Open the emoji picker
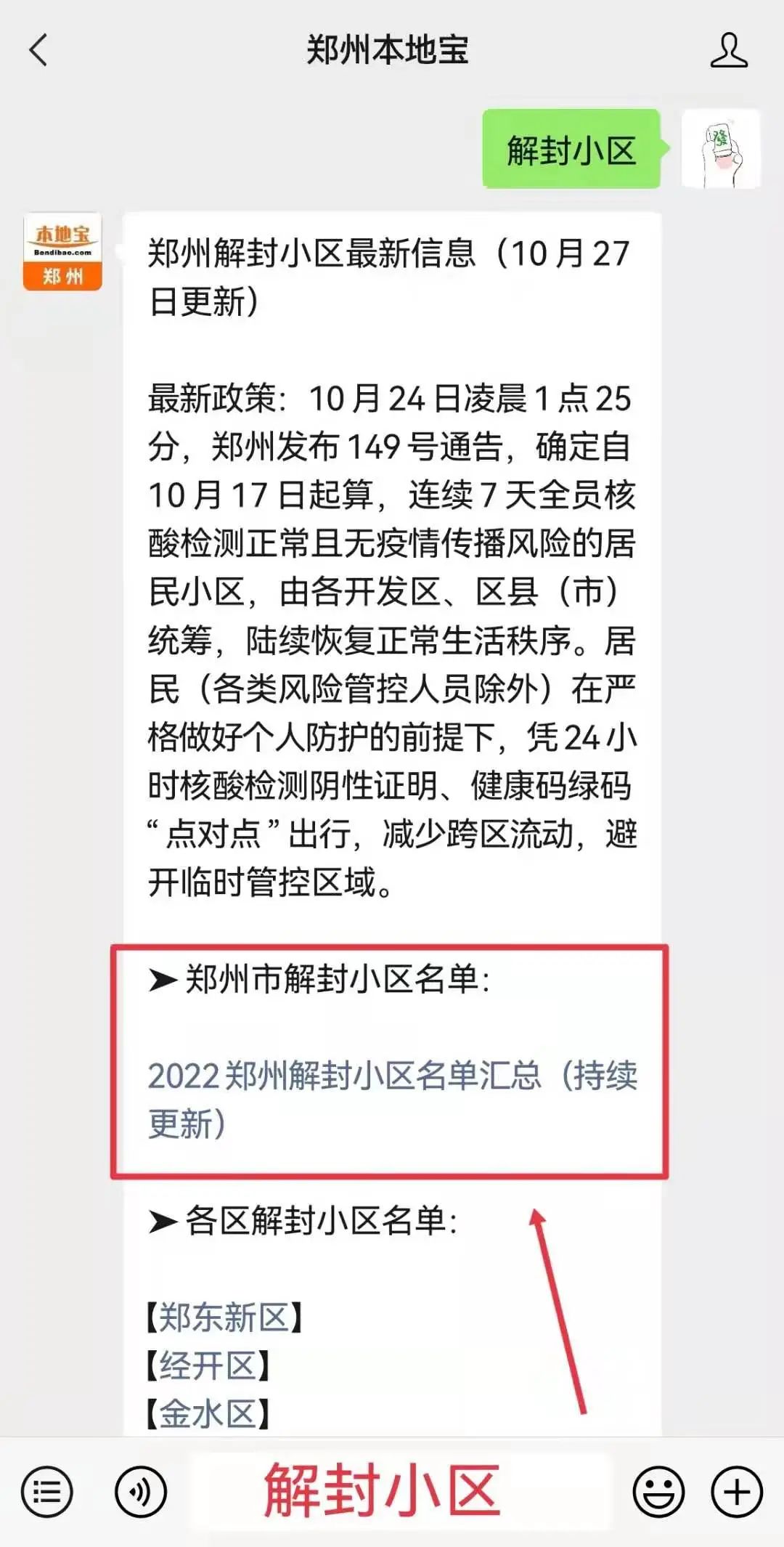This screenshot has height=1547, width=784. click(658, 1492)
